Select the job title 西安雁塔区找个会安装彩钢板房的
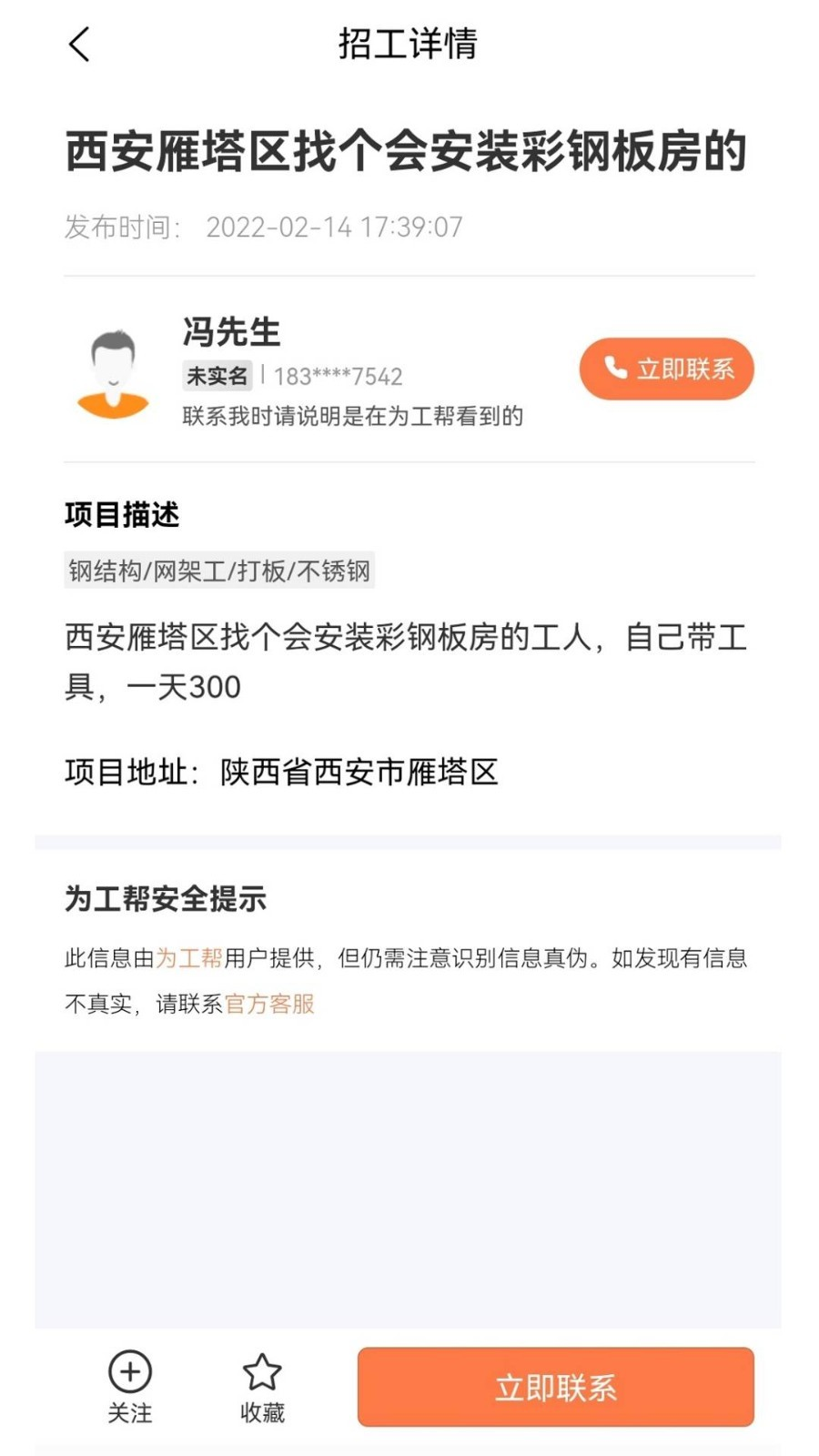 point(407,150)
